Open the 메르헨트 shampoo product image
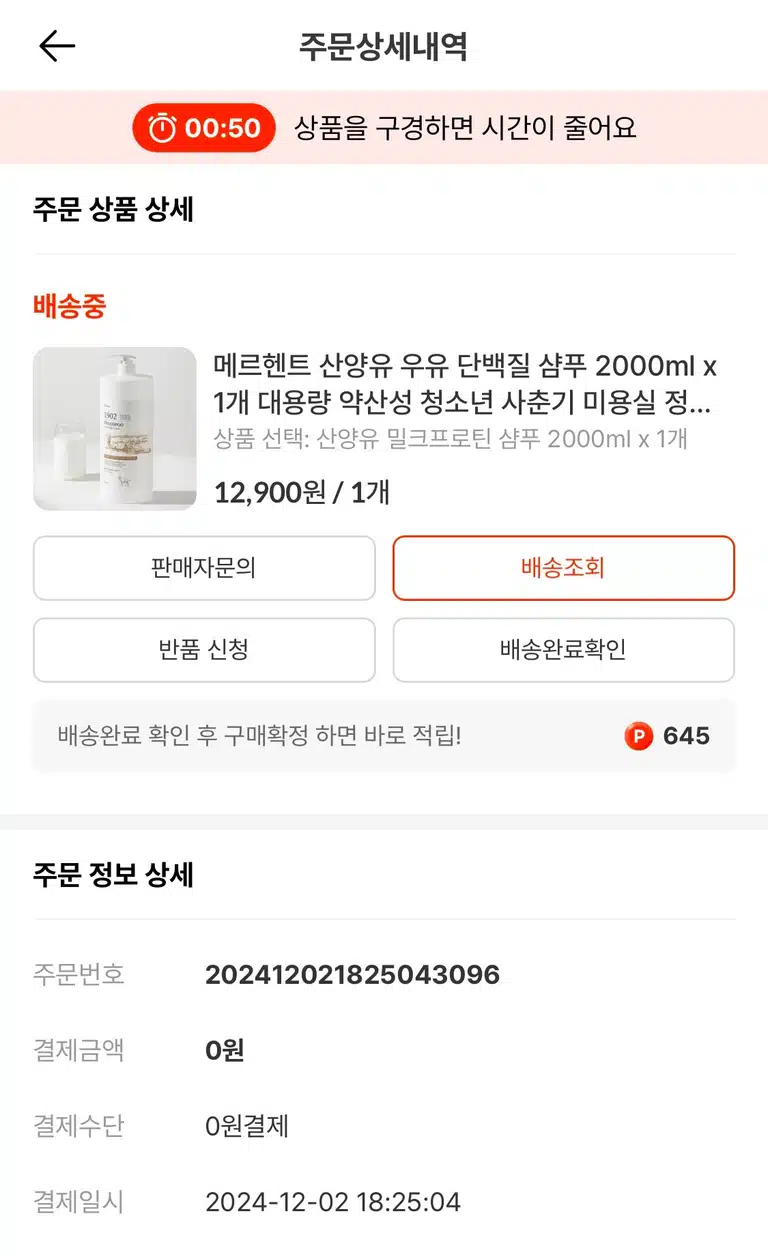 pos(115,429)
